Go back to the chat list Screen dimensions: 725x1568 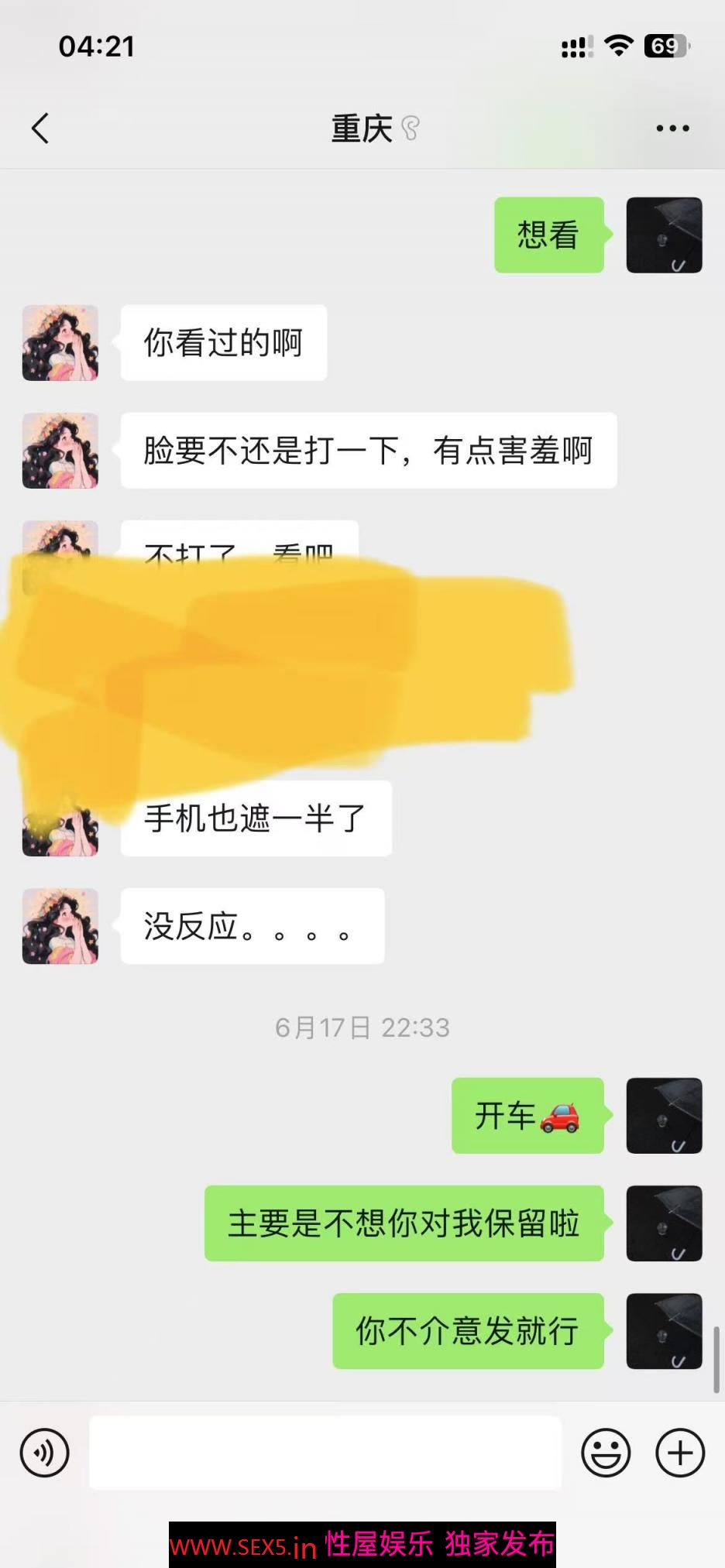click(x=40, y=129)
